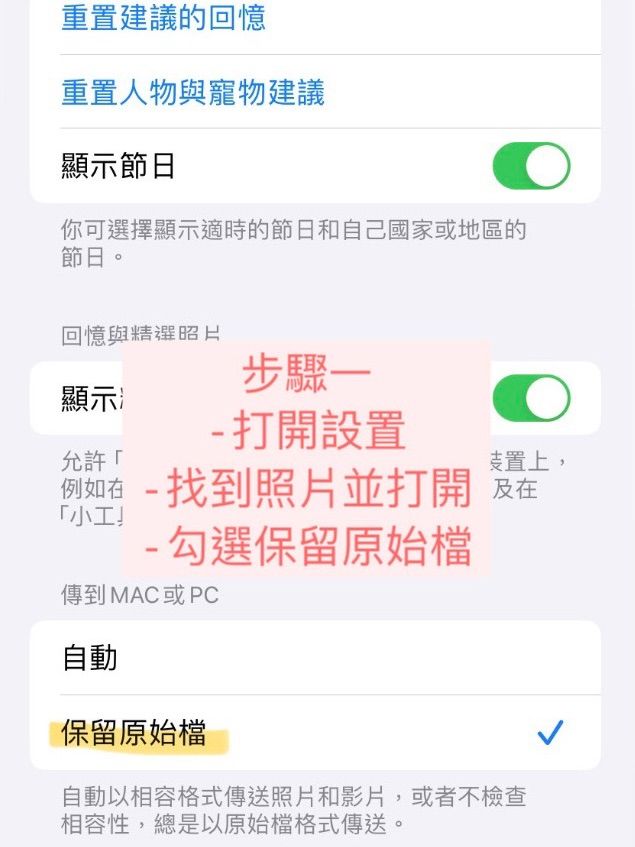Disable the toggle under 回憶與精選照片
This screenshot has height=847, width=635.
click(531, 398)
